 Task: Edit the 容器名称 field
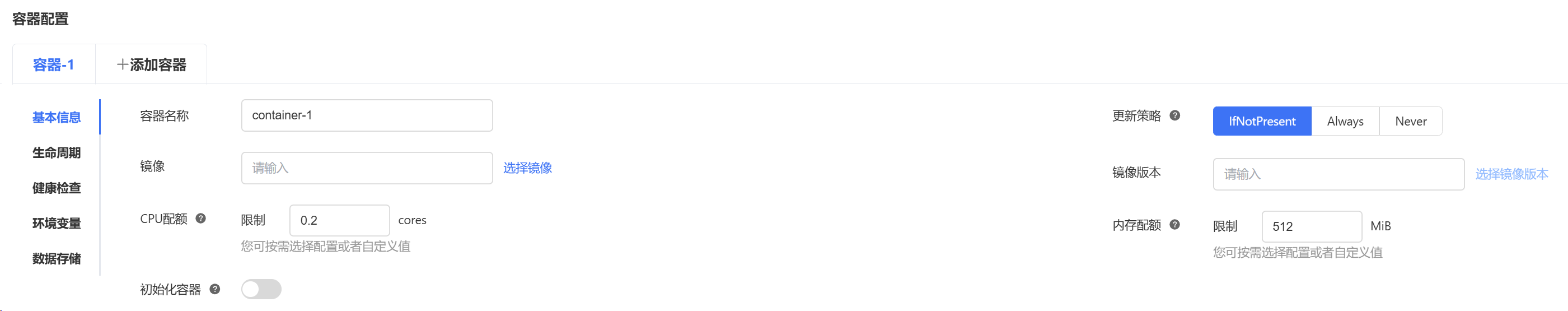(x=367, y=115)
